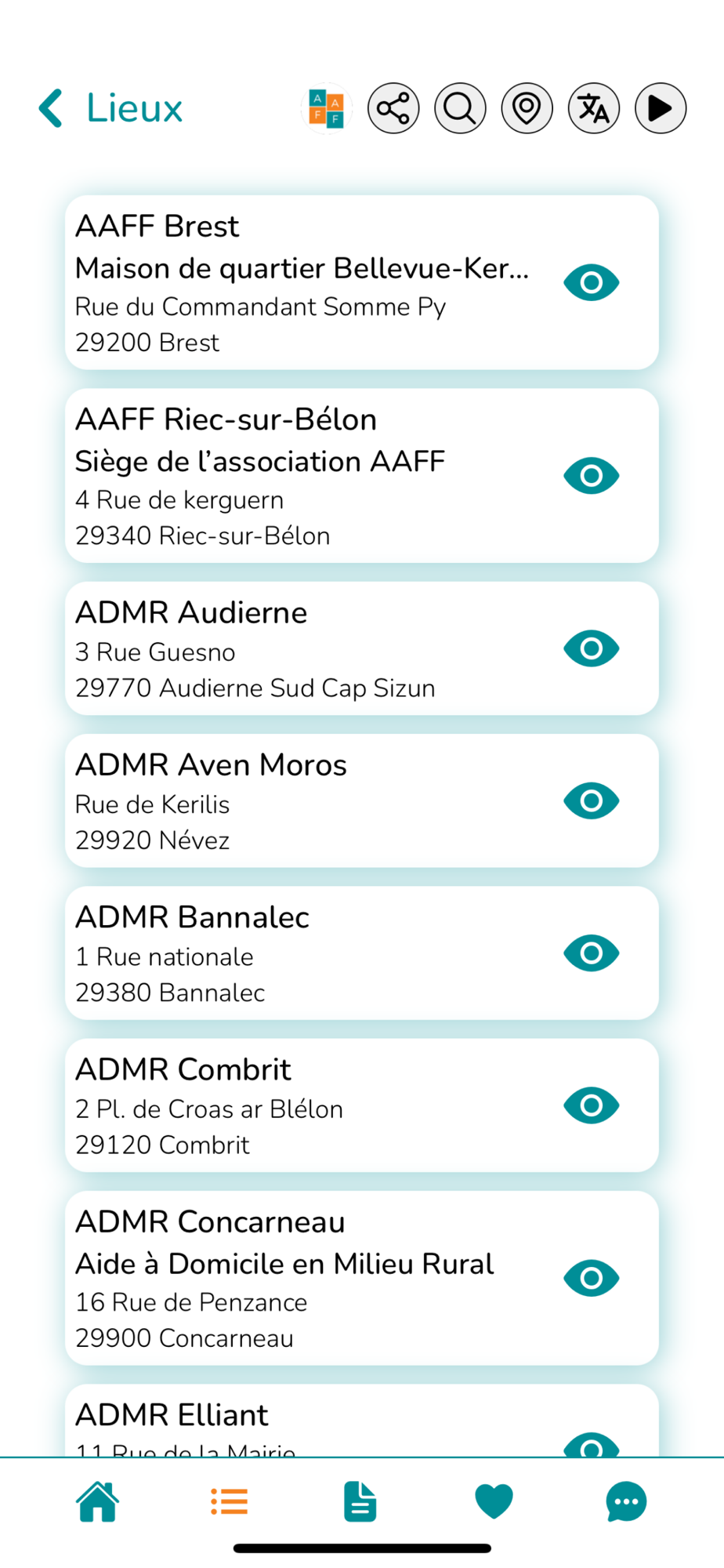
Task: Open the ADMR Audierne card
Action: coord(361,648)
